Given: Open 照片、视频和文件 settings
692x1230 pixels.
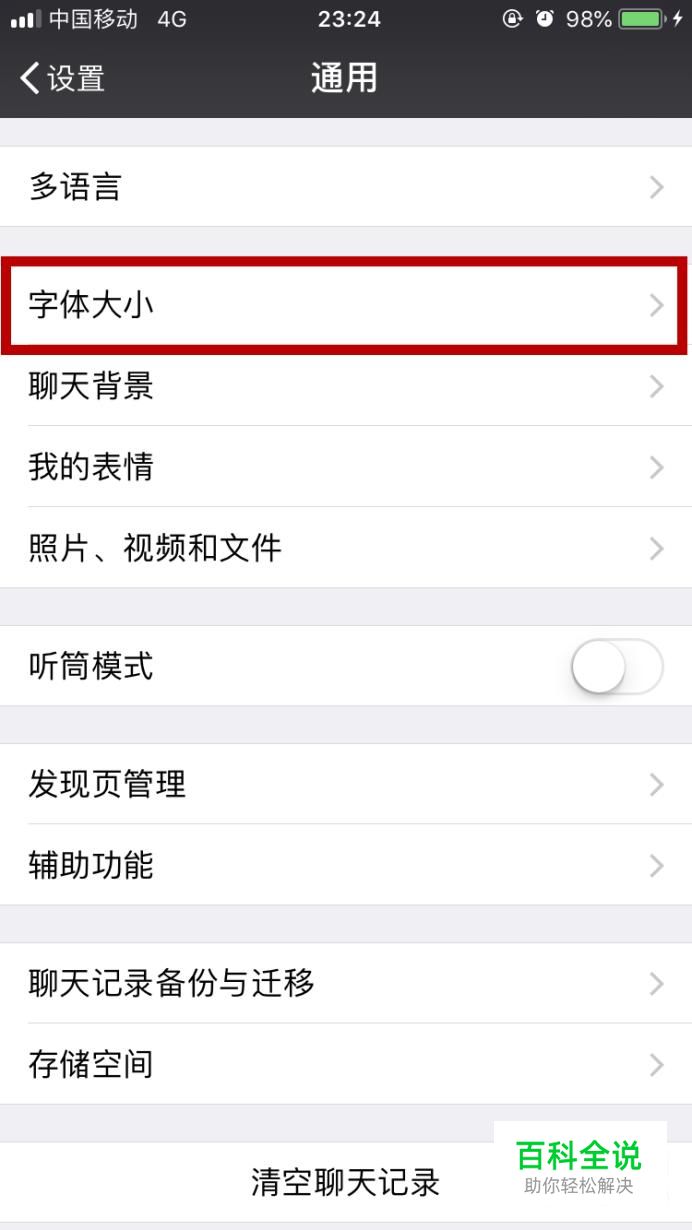Looking at the screenshot, I should [345, 548].
